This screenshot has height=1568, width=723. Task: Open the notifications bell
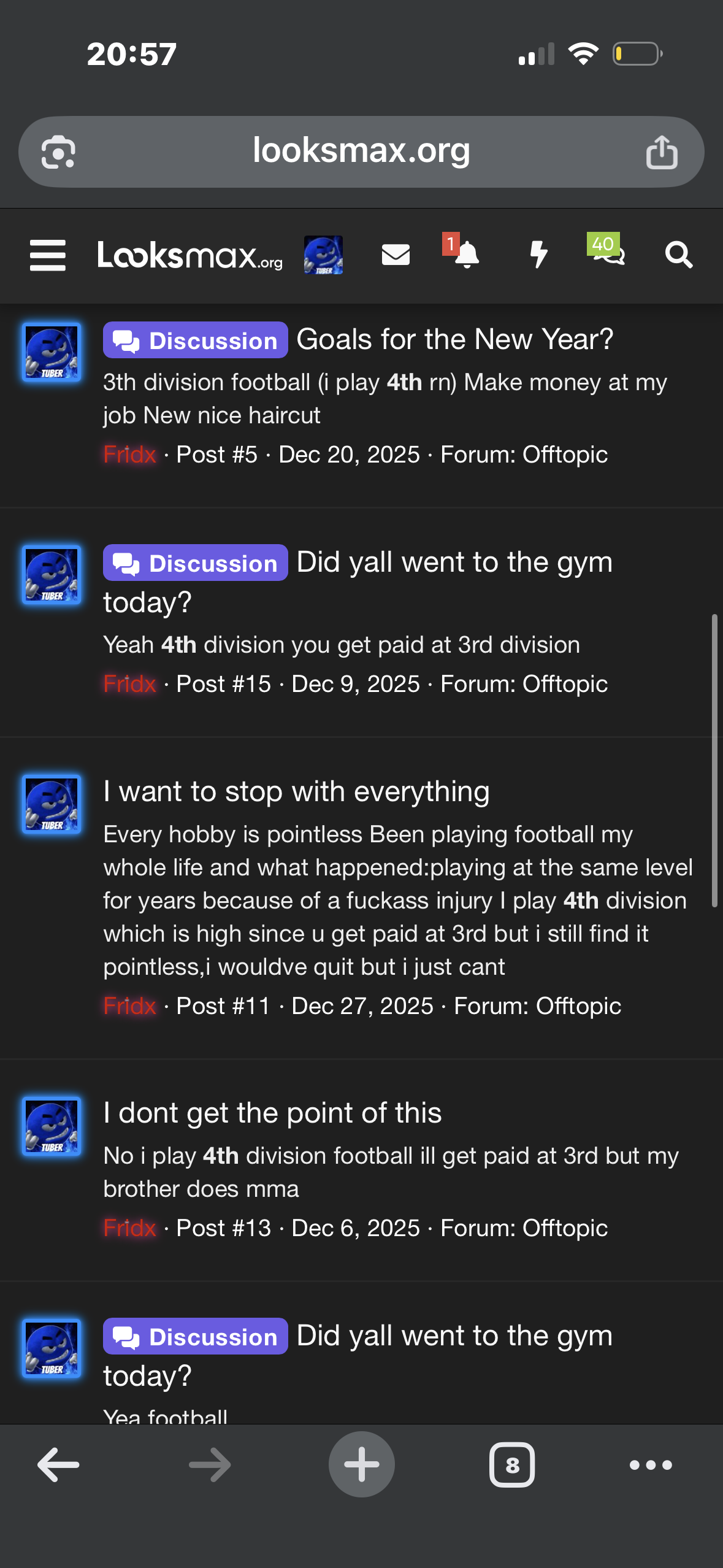pyautogui.click(x=466, y=255)
